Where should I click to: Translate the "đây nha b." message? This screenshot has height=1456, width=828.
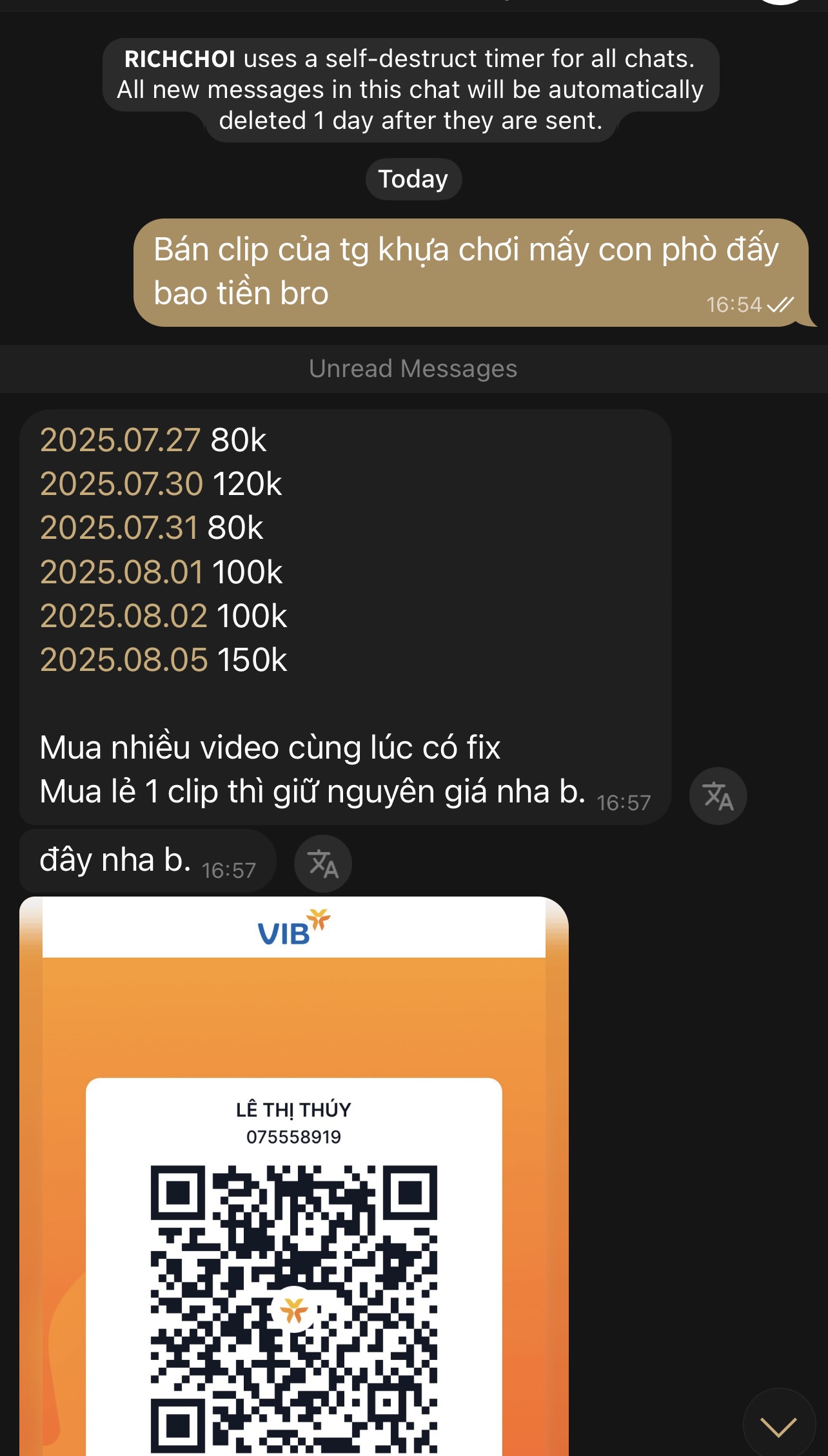(323, 864)
